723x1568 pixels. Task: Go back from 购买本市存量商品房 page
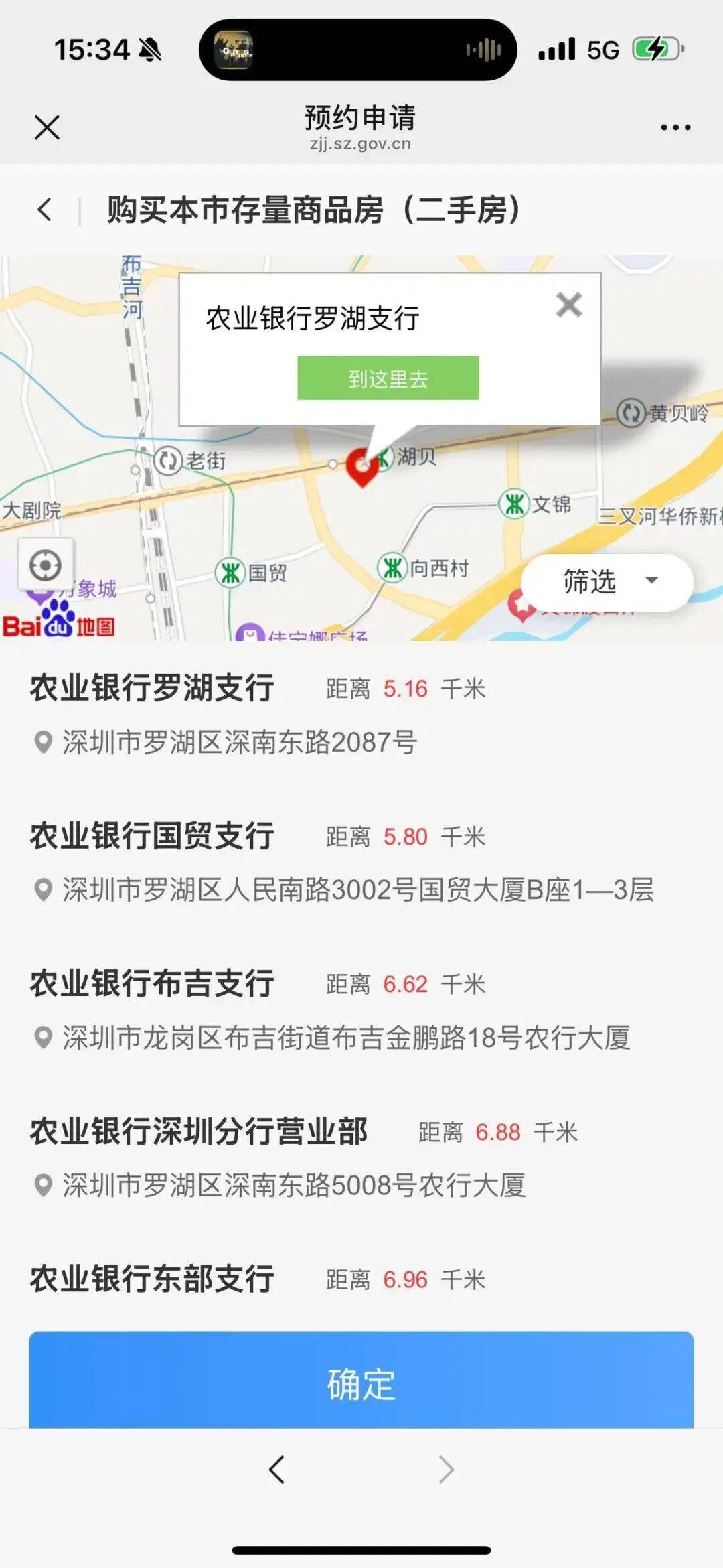[x=45, y=210]
